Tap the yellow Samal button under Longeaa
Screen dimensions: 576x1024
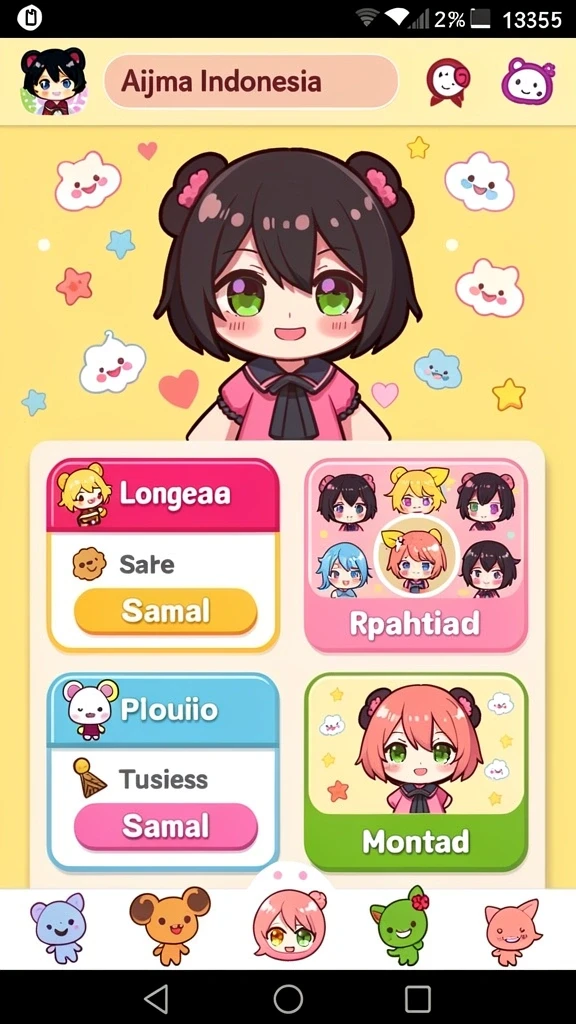(x=166, y=611)
